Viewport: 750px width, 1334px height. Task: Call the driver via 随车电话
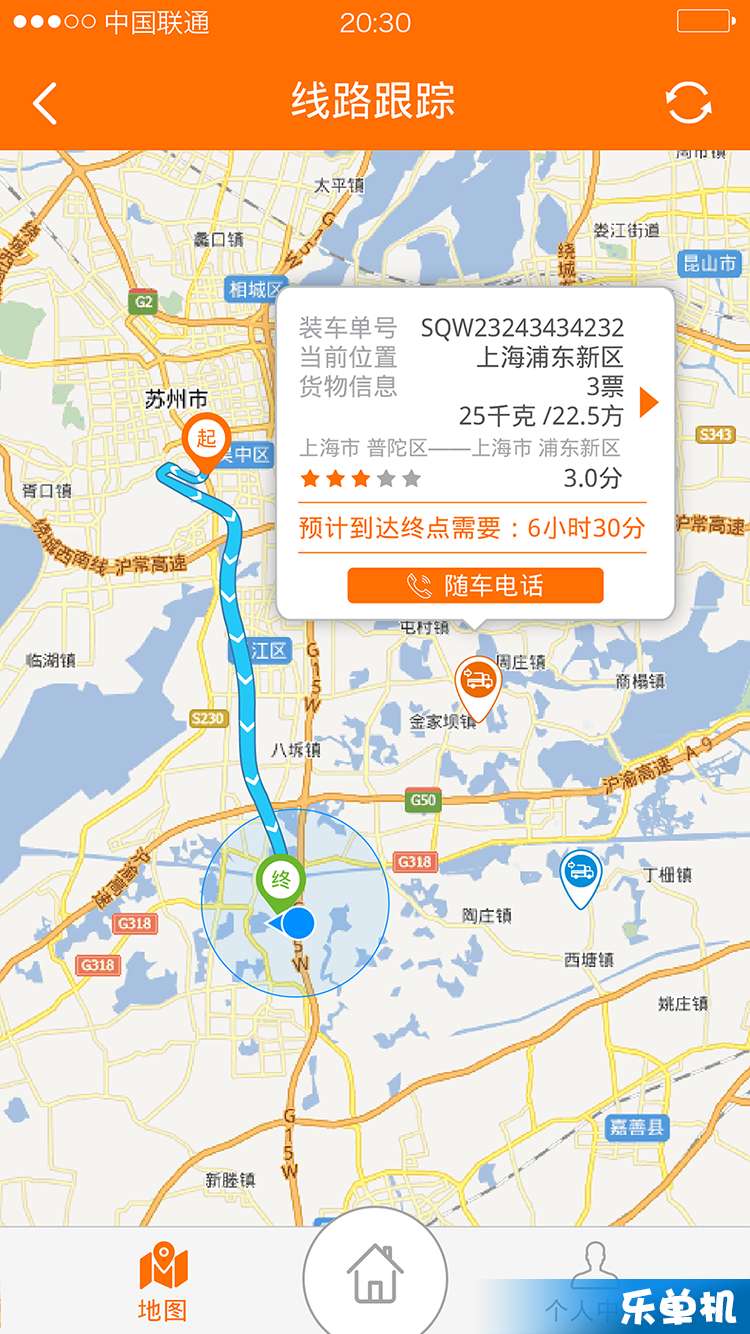click(475, 586)
